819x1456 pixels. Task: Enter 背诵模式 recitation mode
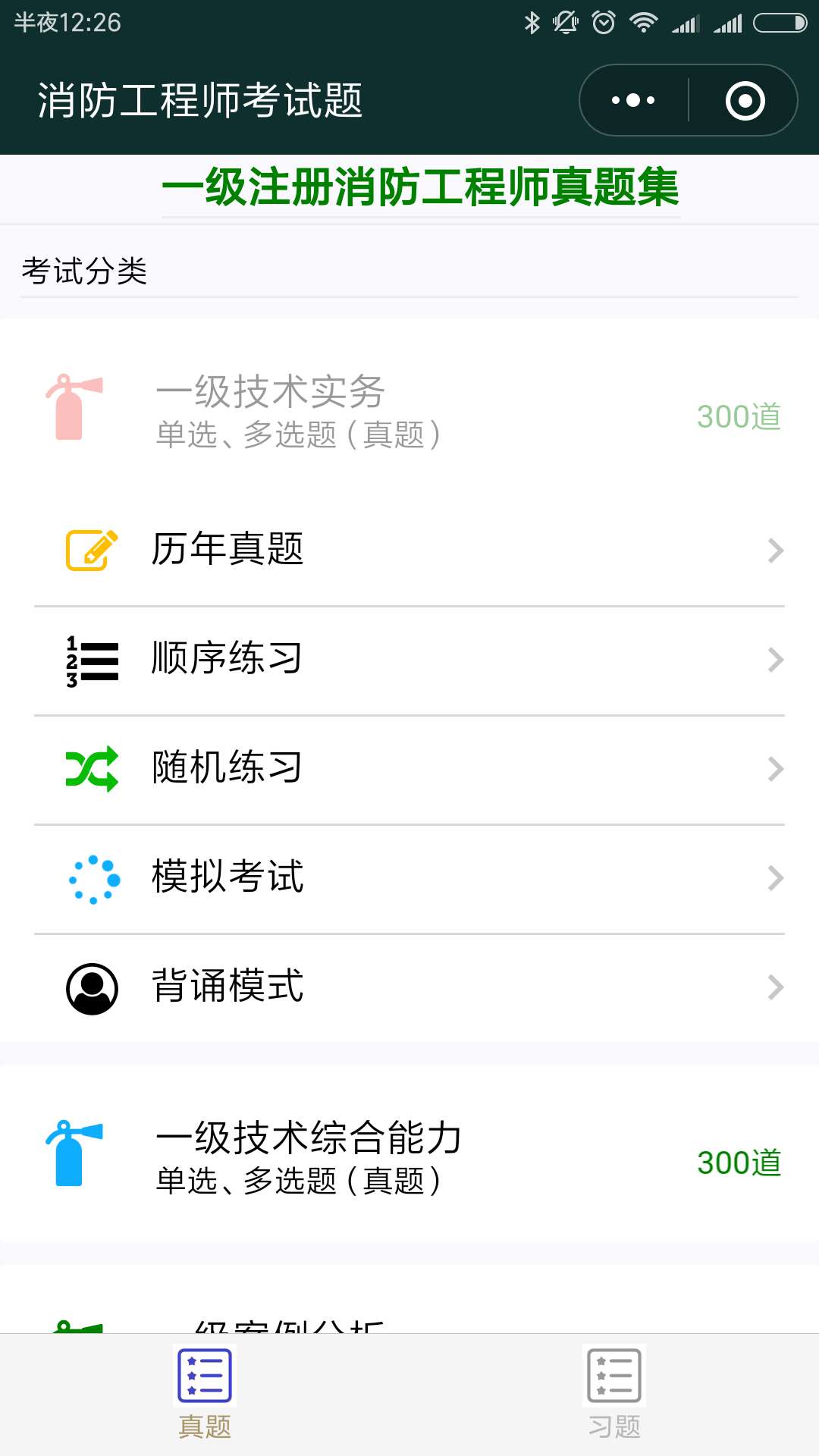pos(409,987)
